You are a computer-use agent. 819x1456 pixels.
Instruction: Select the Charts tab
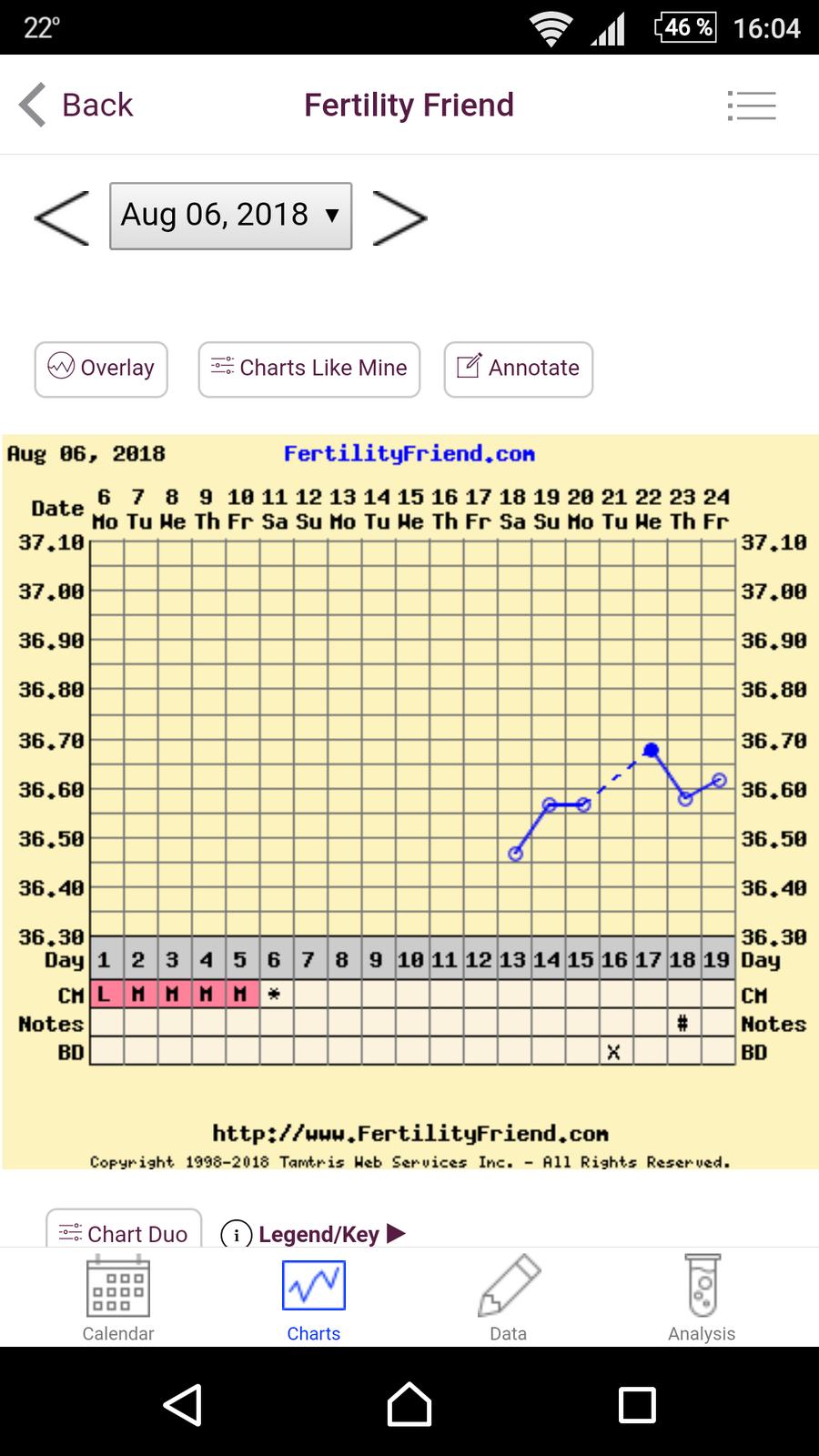(314, 1299)
